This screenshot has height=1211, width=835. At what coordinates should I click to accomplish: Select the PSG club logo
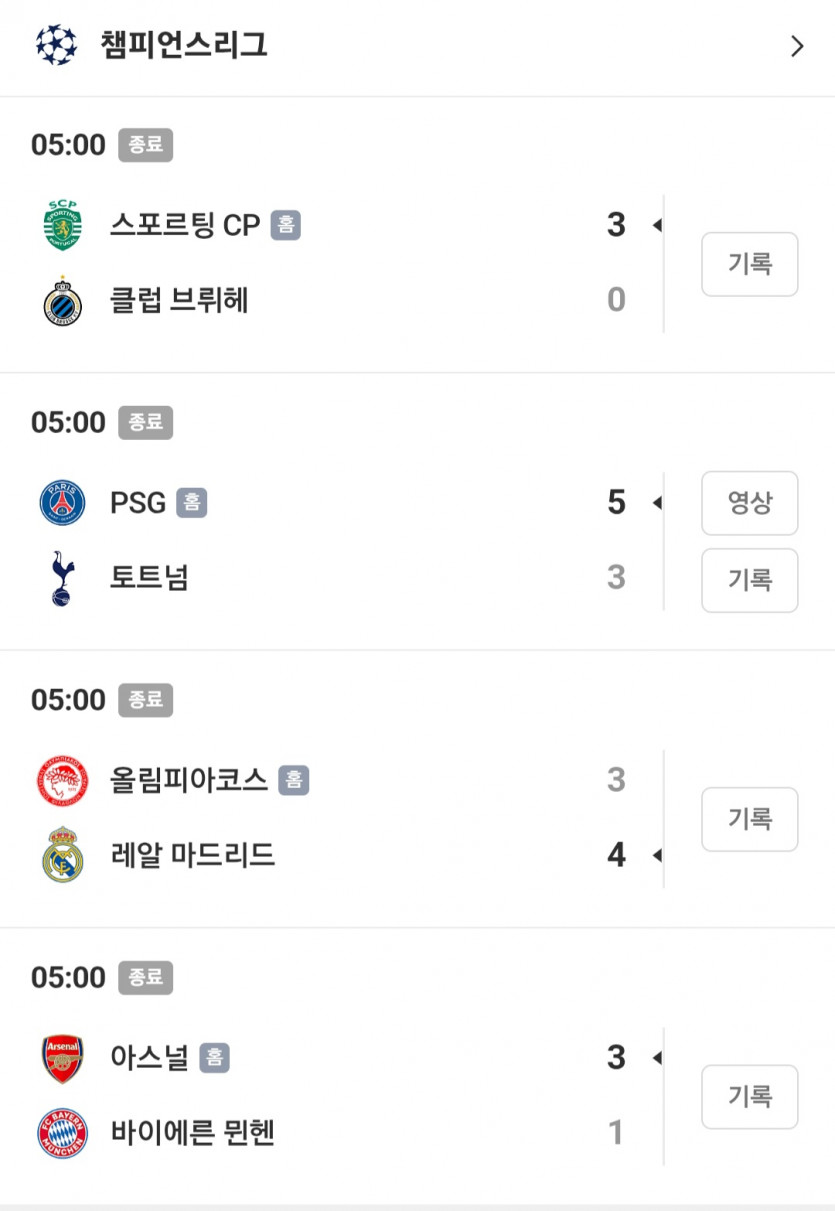61,503
